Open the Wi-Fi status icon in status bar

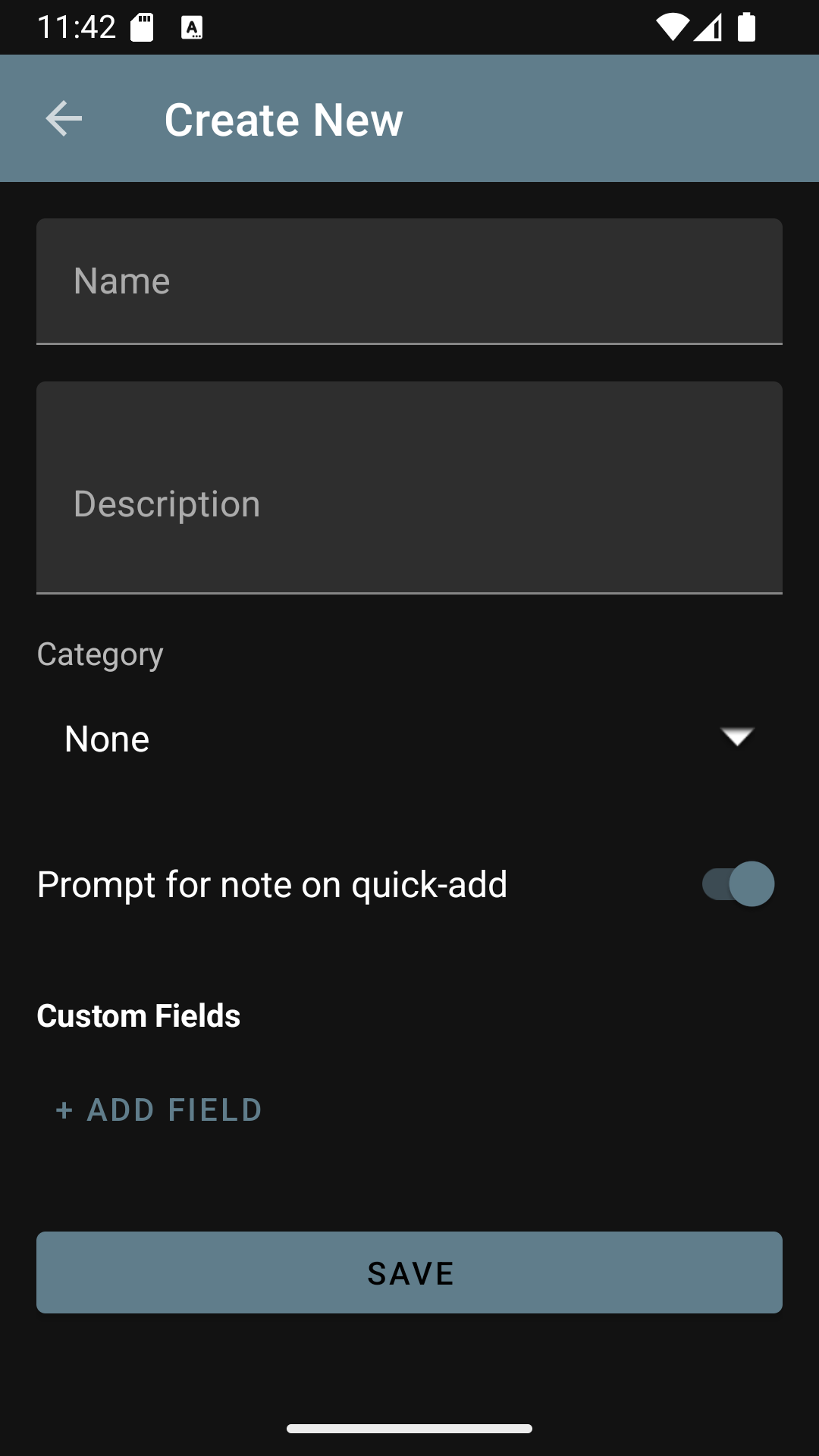tap(674, 27)
